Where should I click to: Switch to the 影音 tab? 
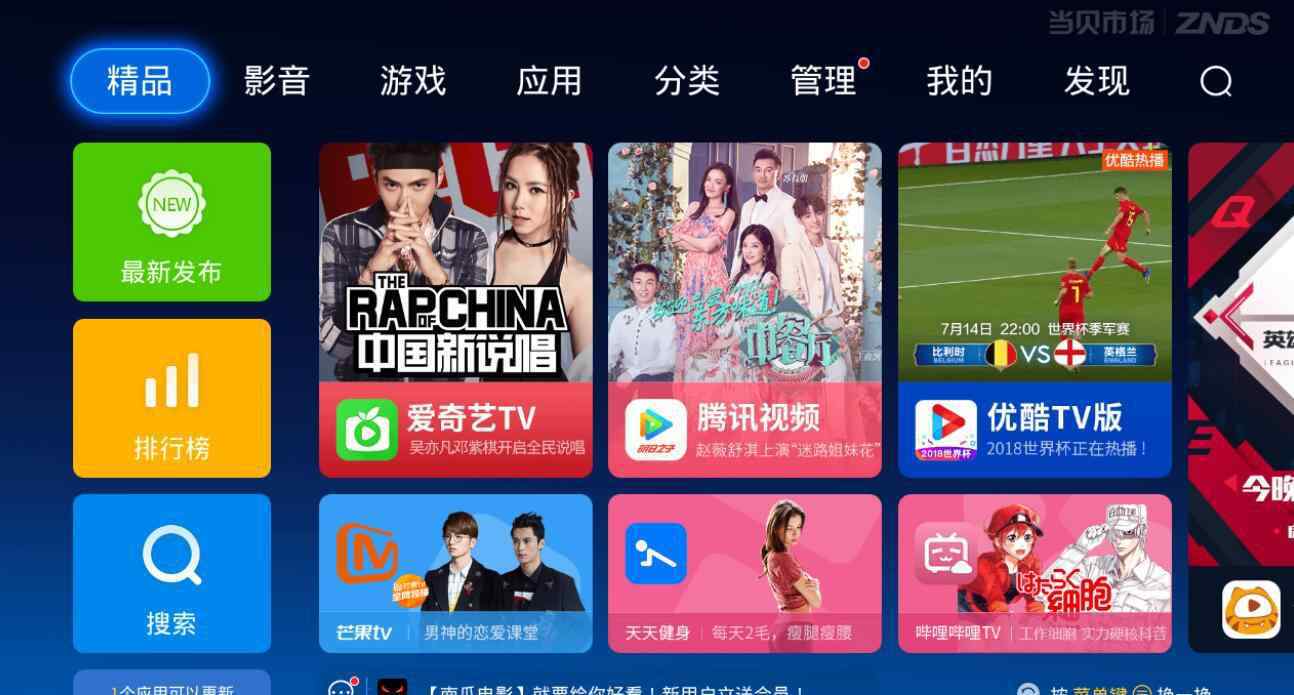[276, 81]
